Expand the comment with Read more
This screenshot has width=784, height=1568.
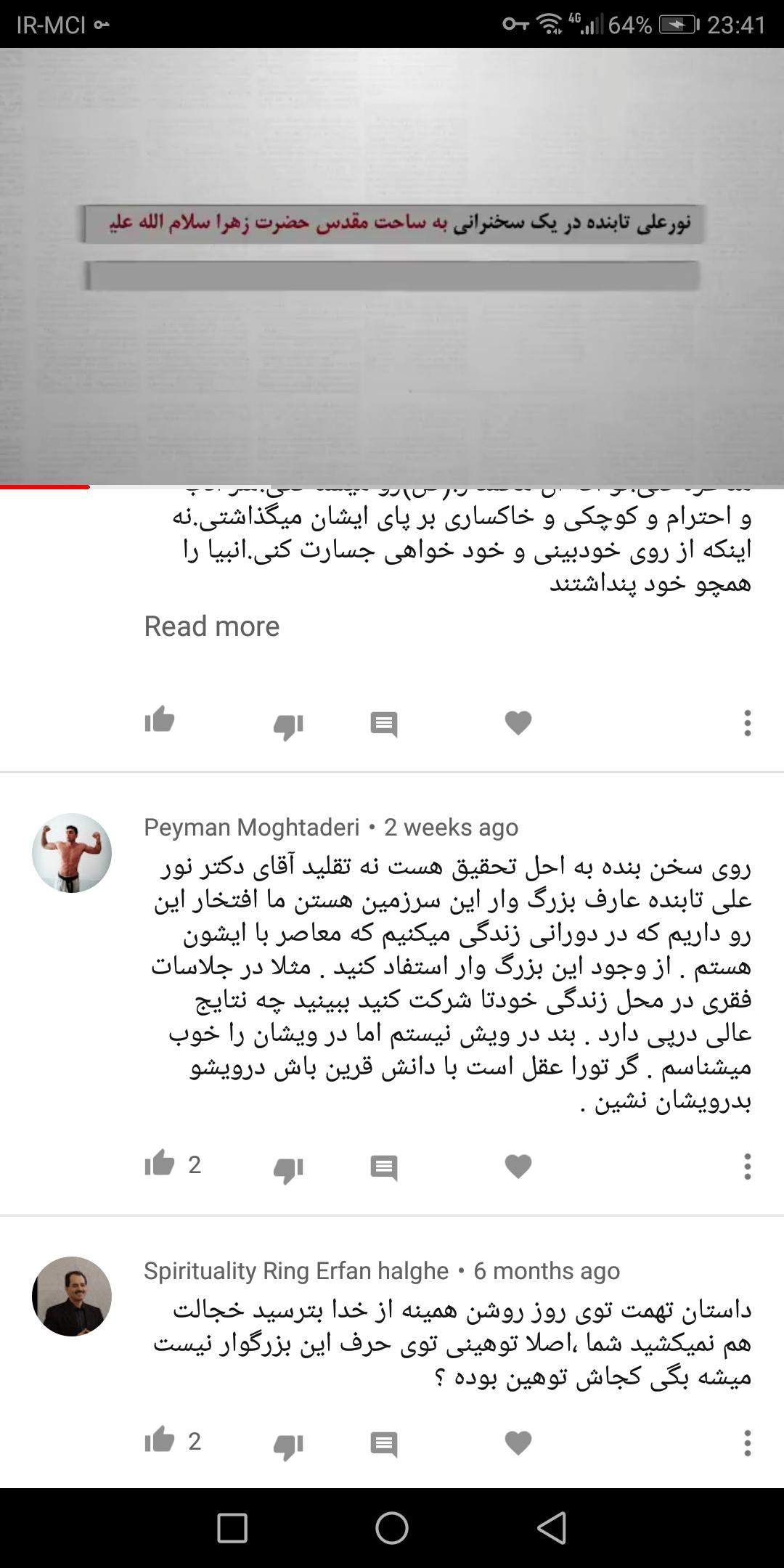(211, 626)
